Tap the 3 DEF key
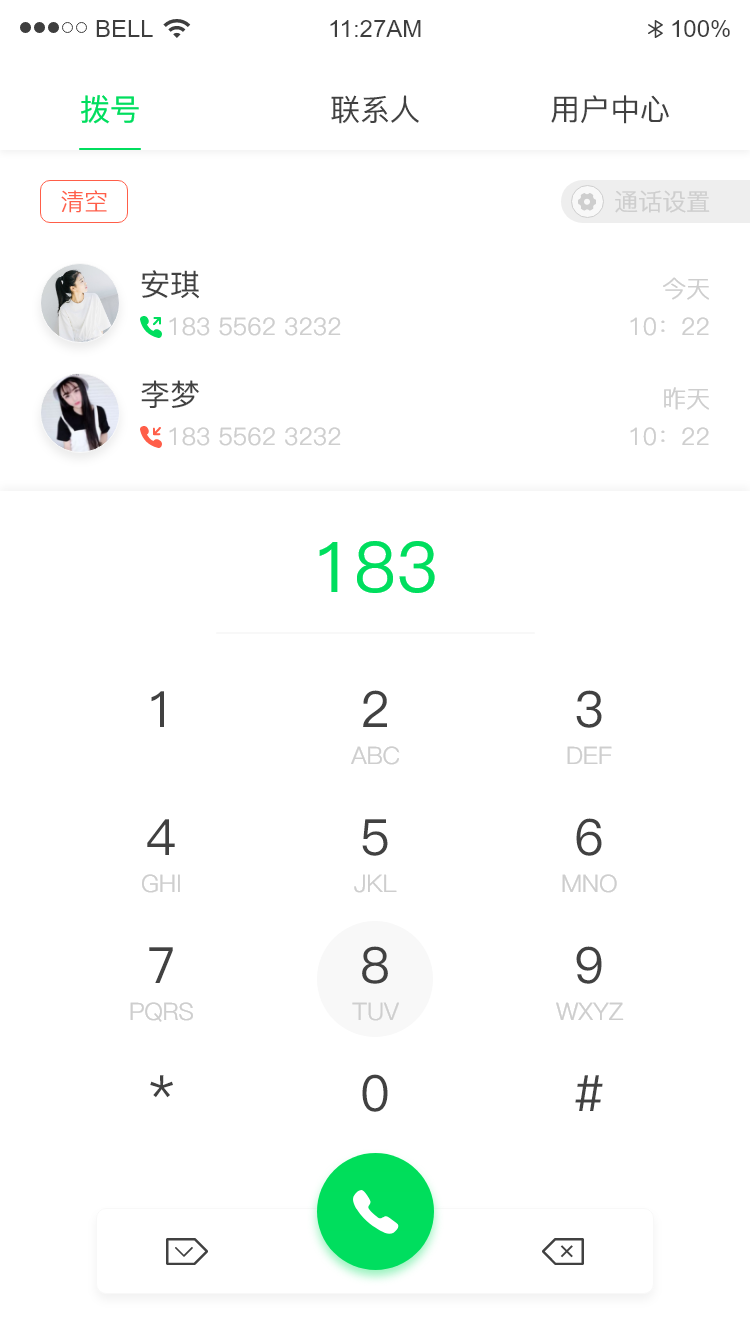Screen dimensions: 750x1334 pyautogui.click(x=589, y=725)
